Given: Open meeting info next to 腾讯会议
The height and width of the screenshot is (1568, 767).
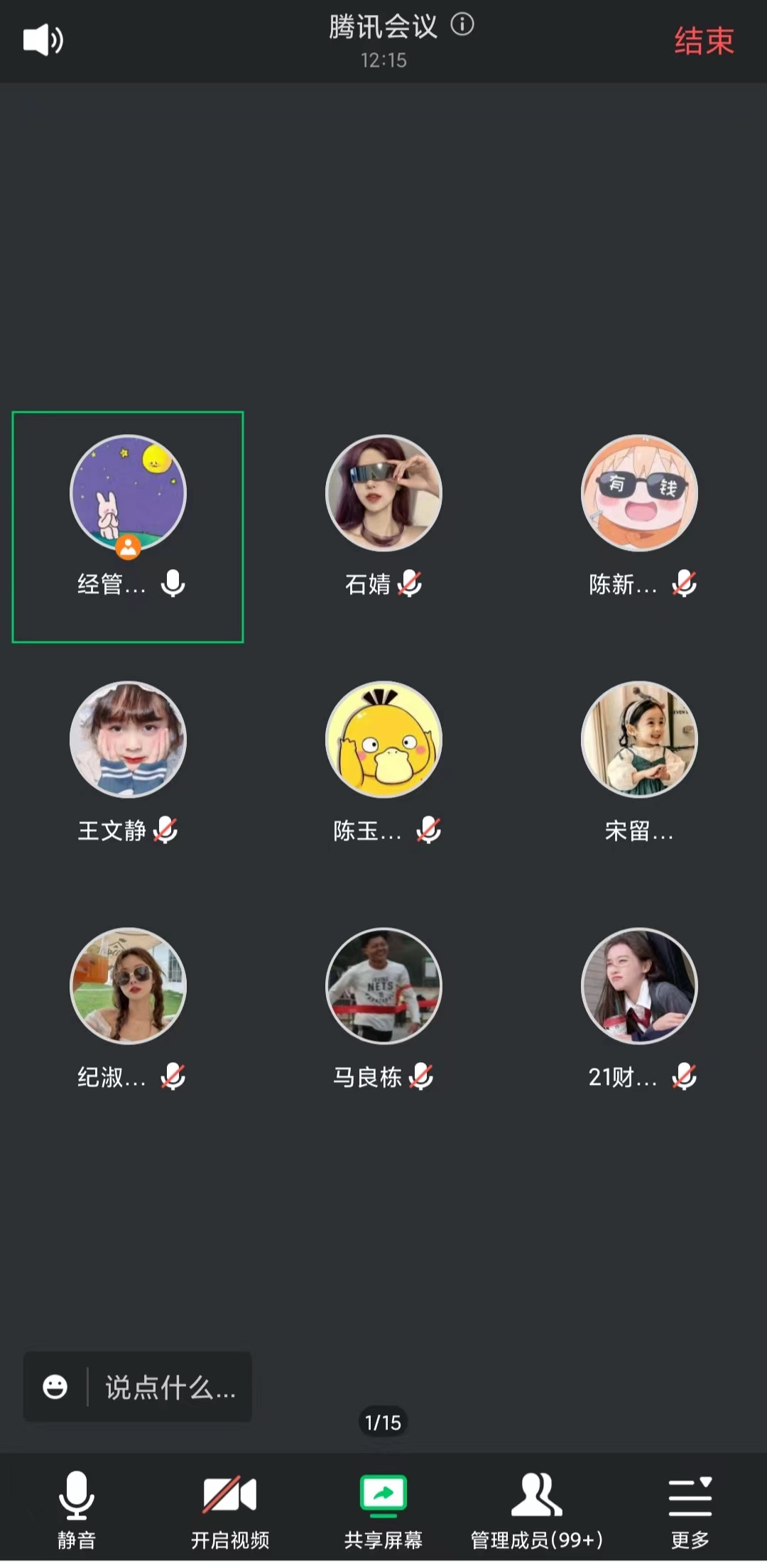Looking at the screenshot, I should 462,25.
